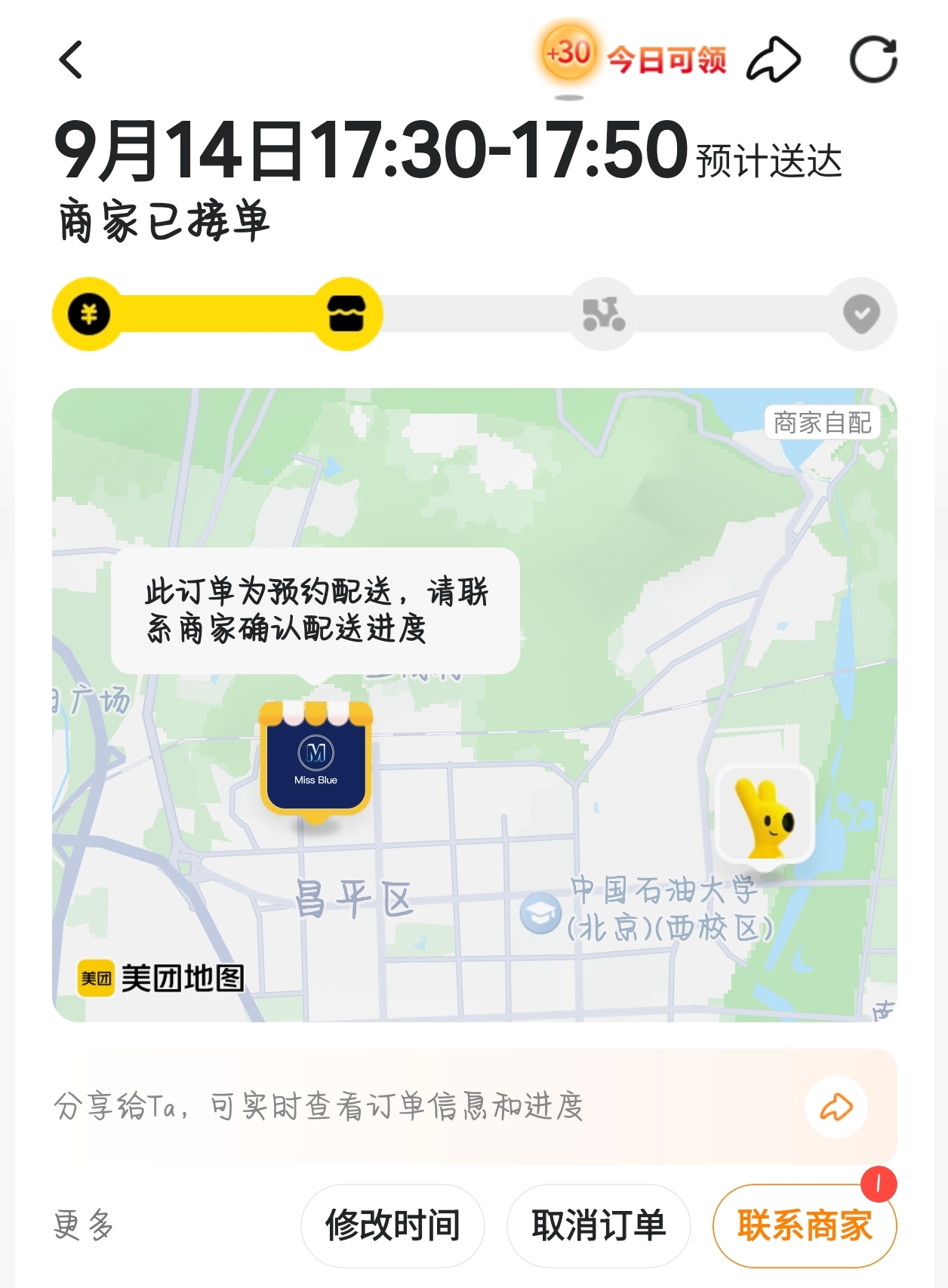Claim the +30 今日可领 reward
Viewport: 948px width, 1288px height.
(634, 57)
